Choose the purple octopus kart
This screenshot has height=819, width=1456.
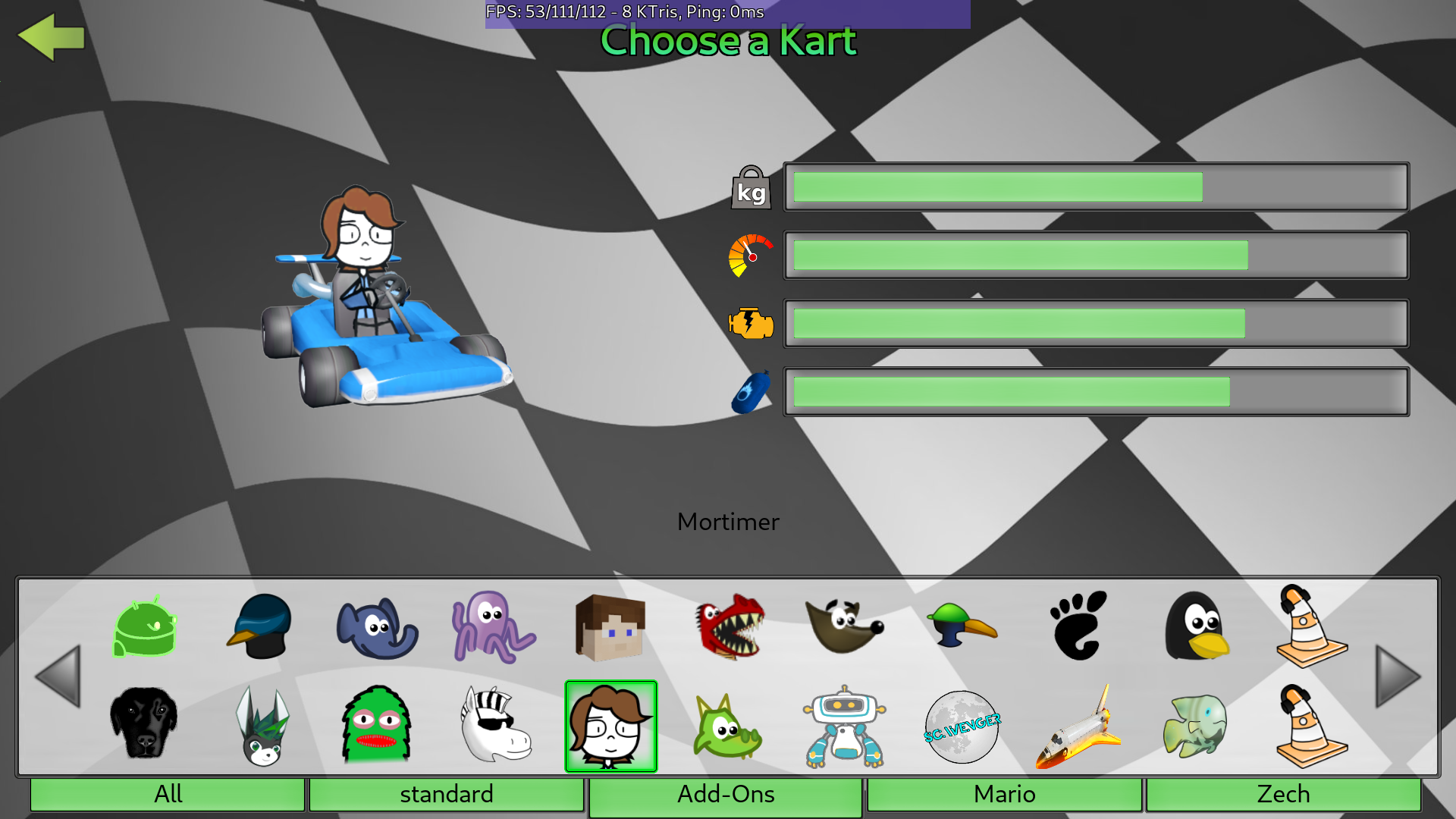click(x=493, y=626)
